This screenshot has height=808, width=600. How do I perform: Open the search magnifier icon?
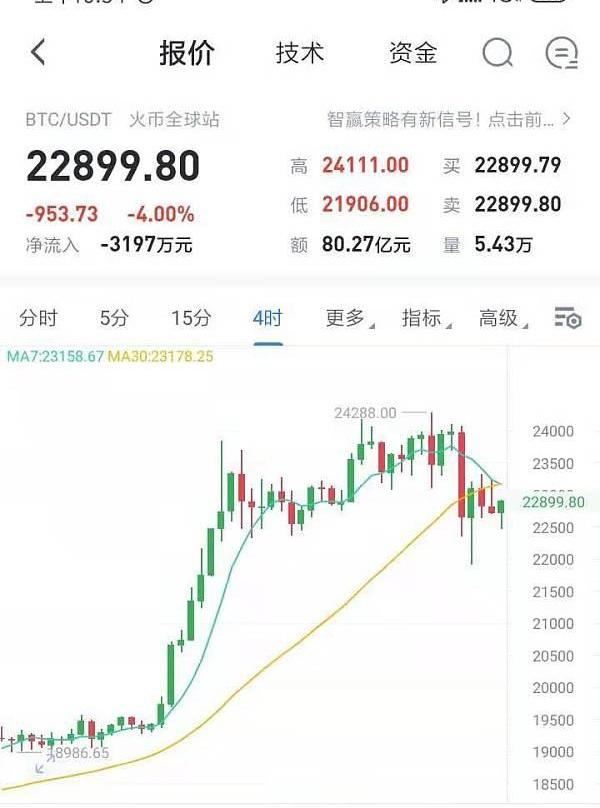click(497, 53)
